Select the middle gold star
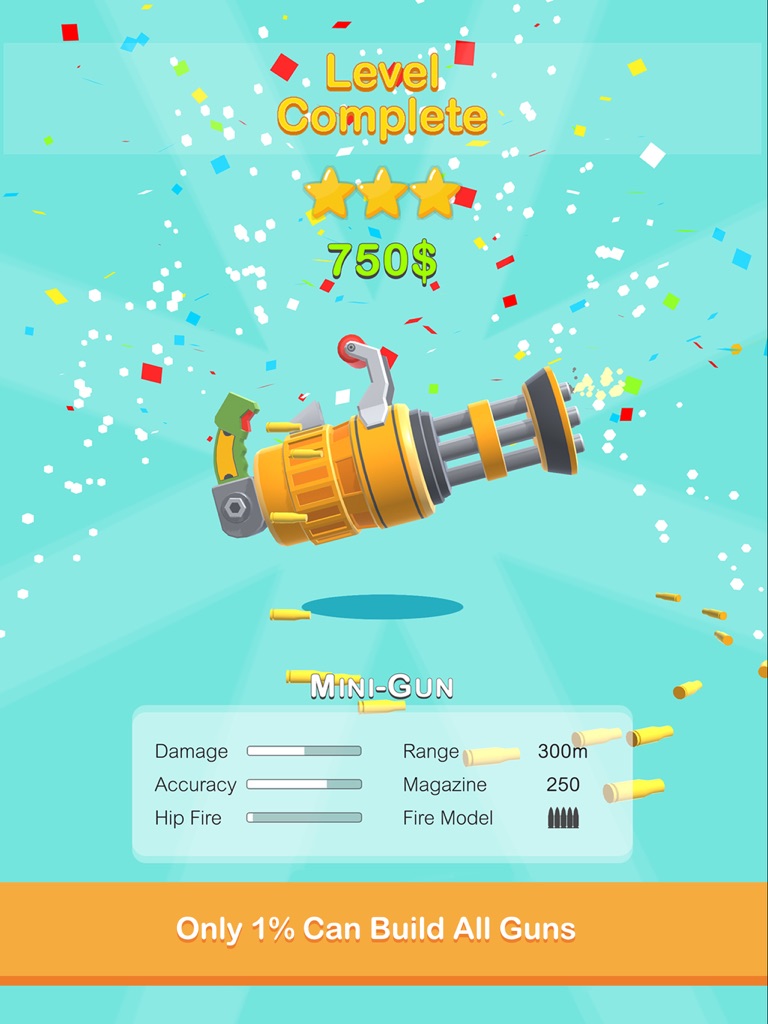The image size is (768, 1024). pos(384,190)
